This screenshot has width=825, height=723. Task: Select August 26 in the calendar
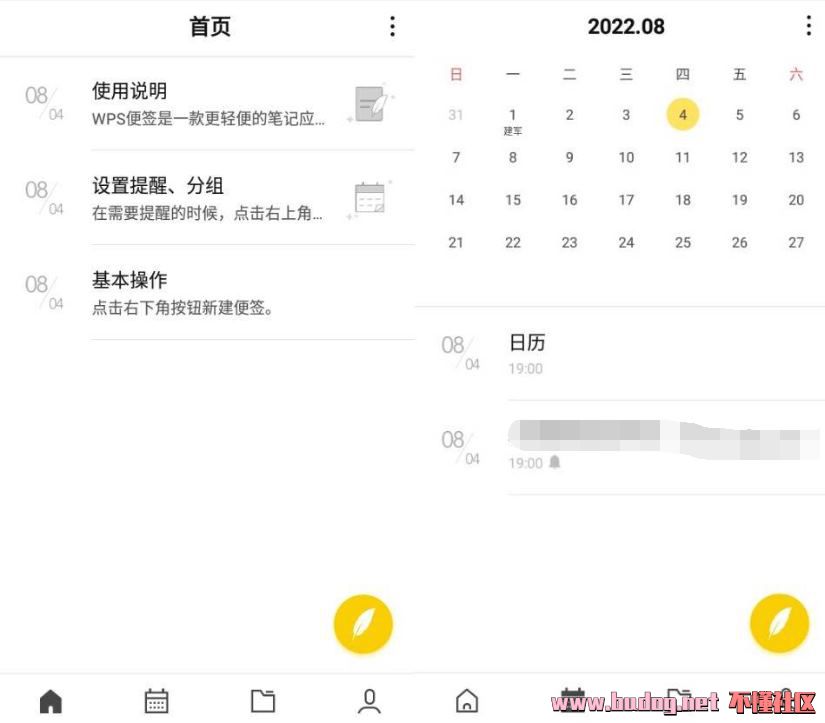740,242
